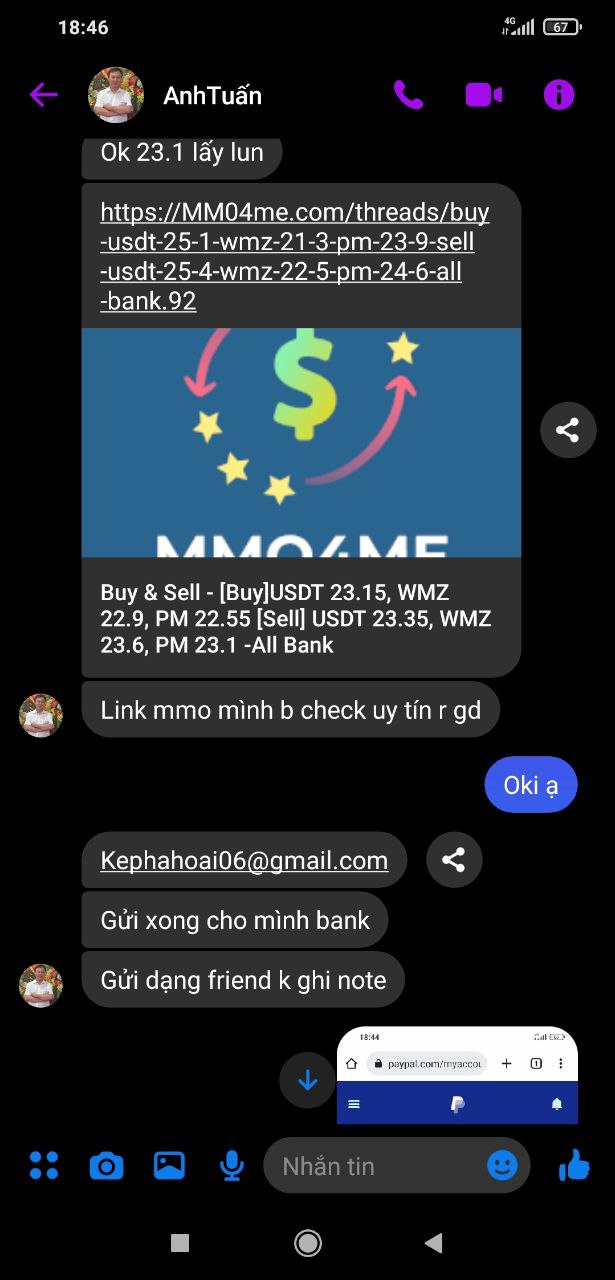
Task: Share the MM04me link message
Action: click(568, 430)
